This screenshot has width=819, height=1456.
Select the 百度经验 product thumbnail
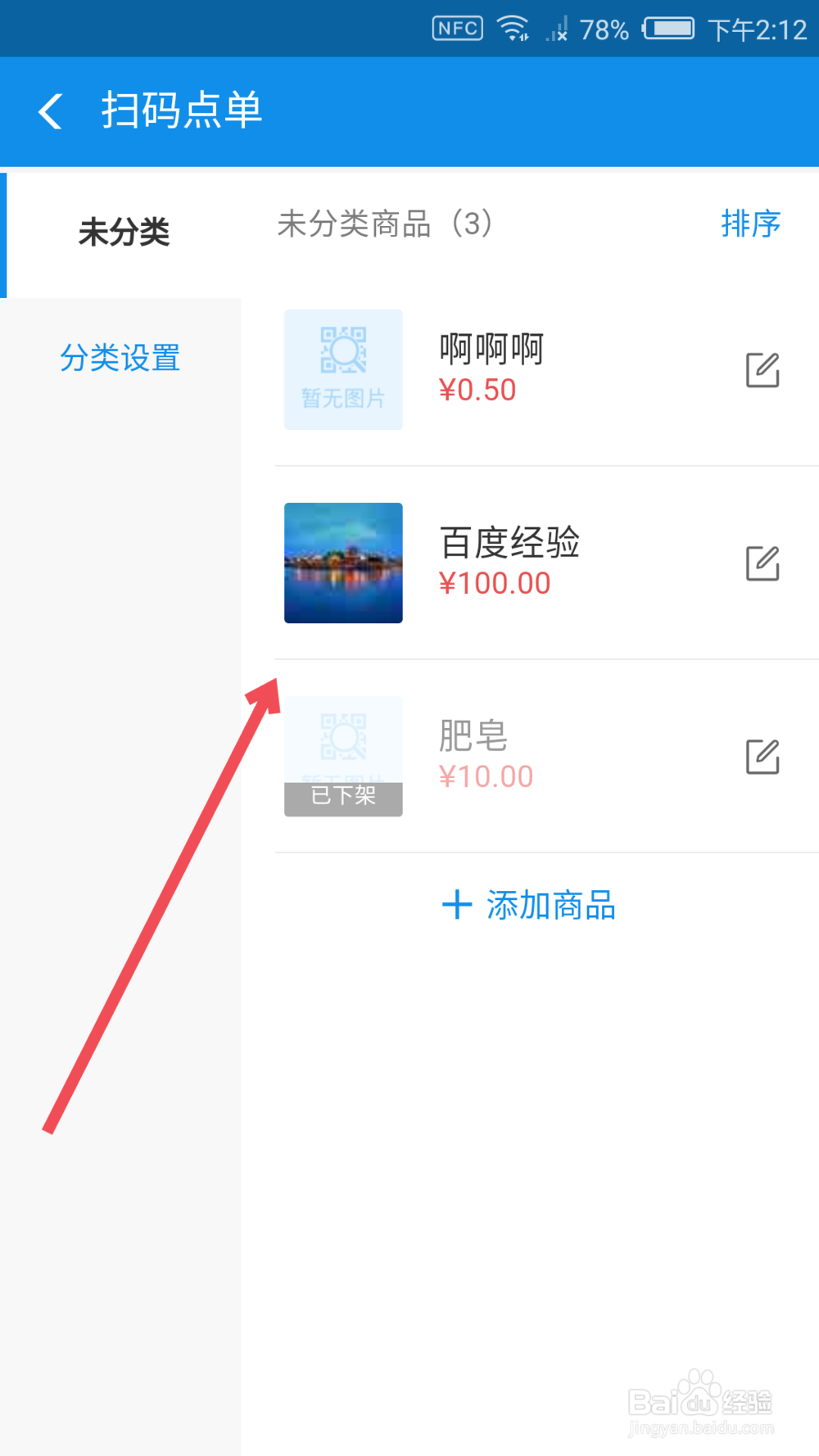(x=343, y=563)
